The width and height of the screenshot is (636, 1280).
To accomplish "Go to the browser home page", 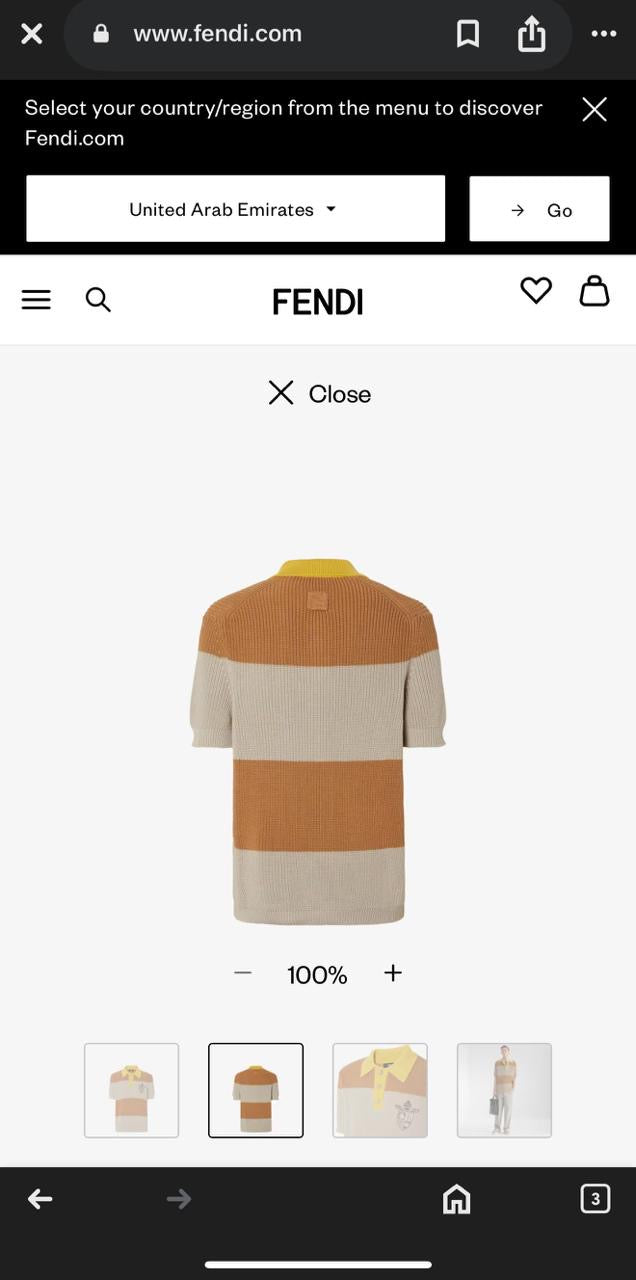I will pyautogui.click(x=457, y=1198).
